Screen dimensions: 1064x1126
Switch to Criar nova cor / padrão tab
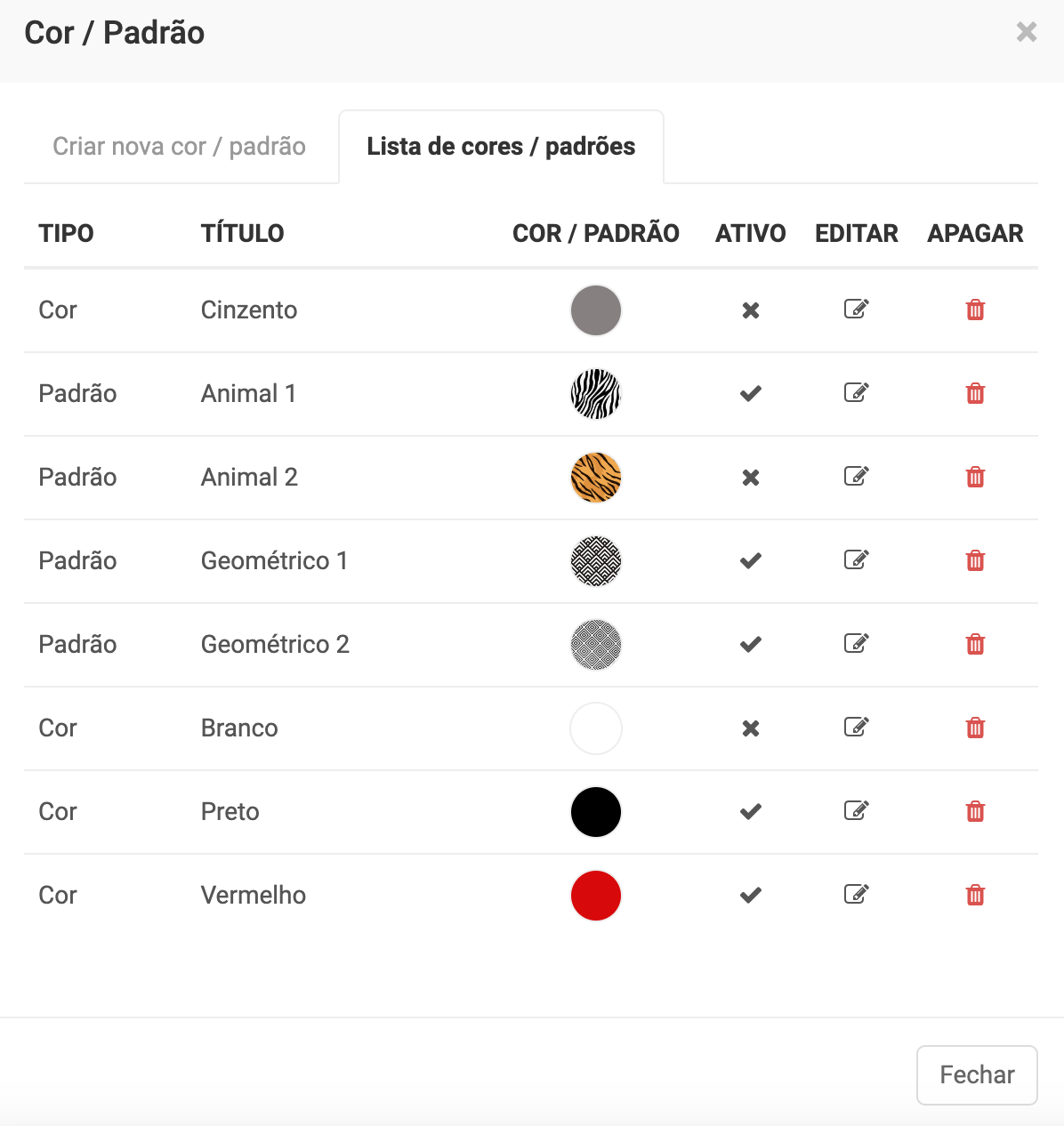tap(179, 147)
